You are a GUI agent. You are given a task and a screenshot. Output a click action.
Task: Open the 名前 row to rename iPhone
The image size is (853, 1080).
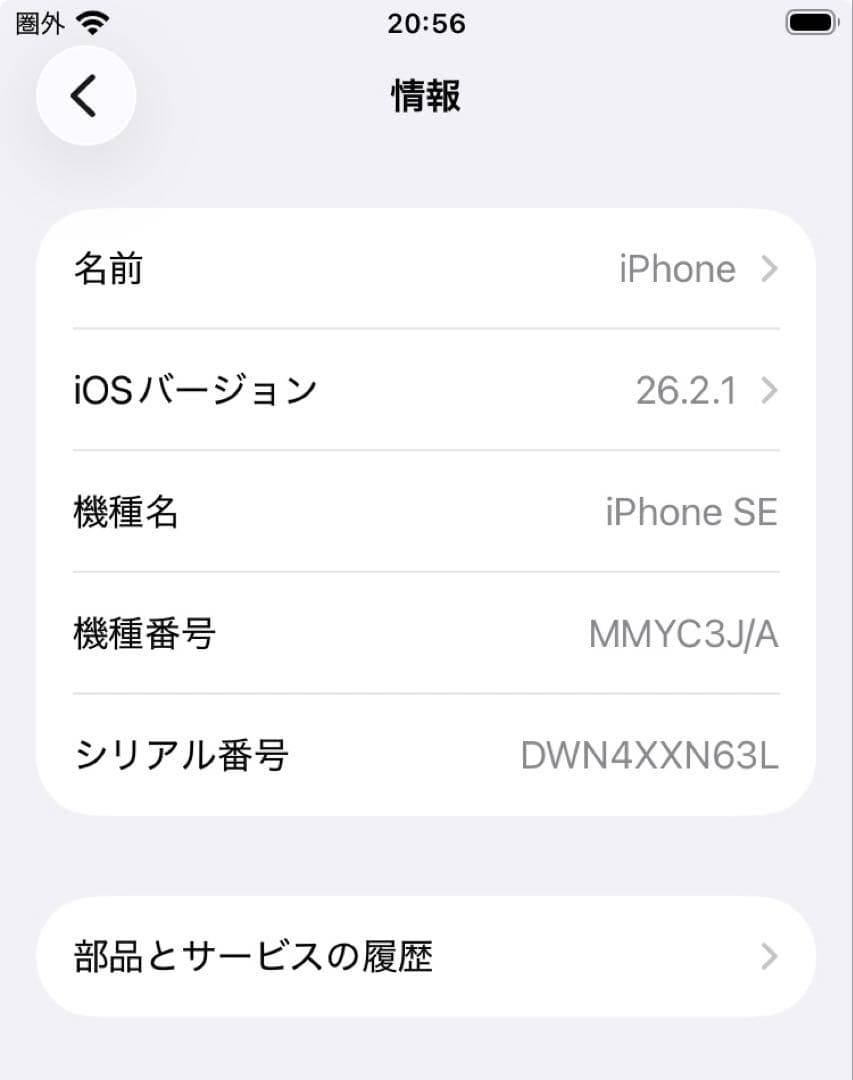point(426,268)
